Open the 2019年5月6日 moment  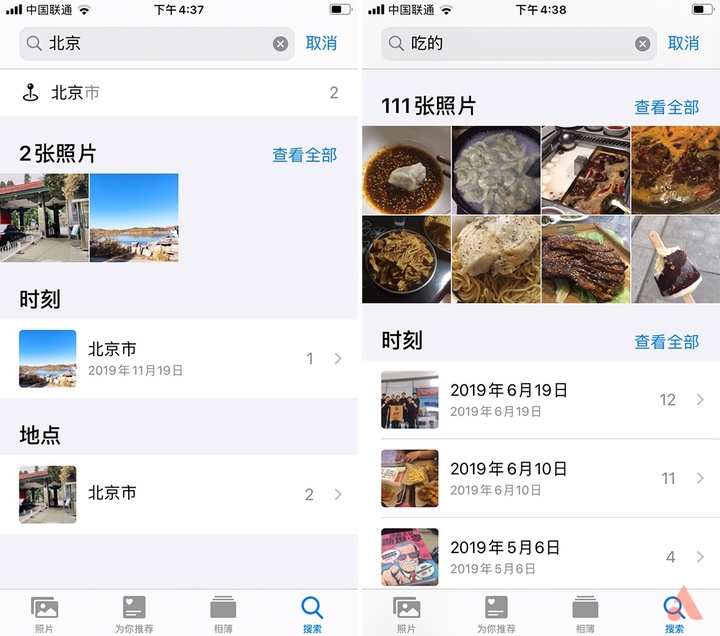pyautogui.click(x=540, y=556)
